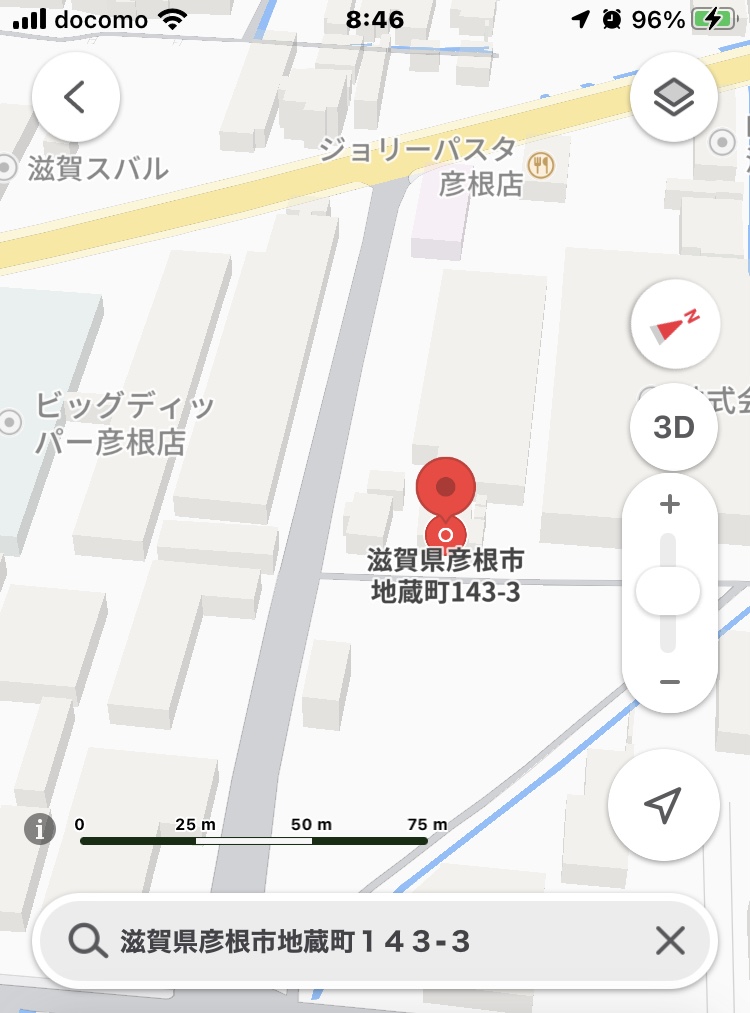Go back with the arrow button
Screen dimensions: 750x1013
coord(76,97)
